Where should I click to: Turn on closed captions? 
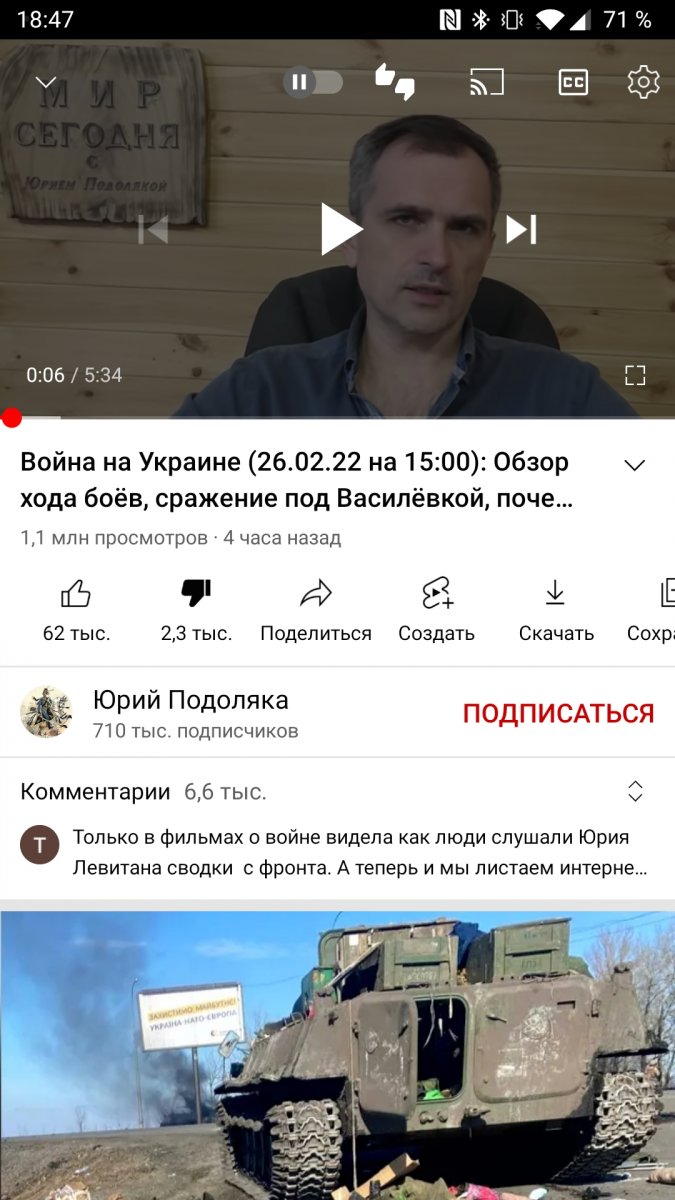[x=573, y=82]
